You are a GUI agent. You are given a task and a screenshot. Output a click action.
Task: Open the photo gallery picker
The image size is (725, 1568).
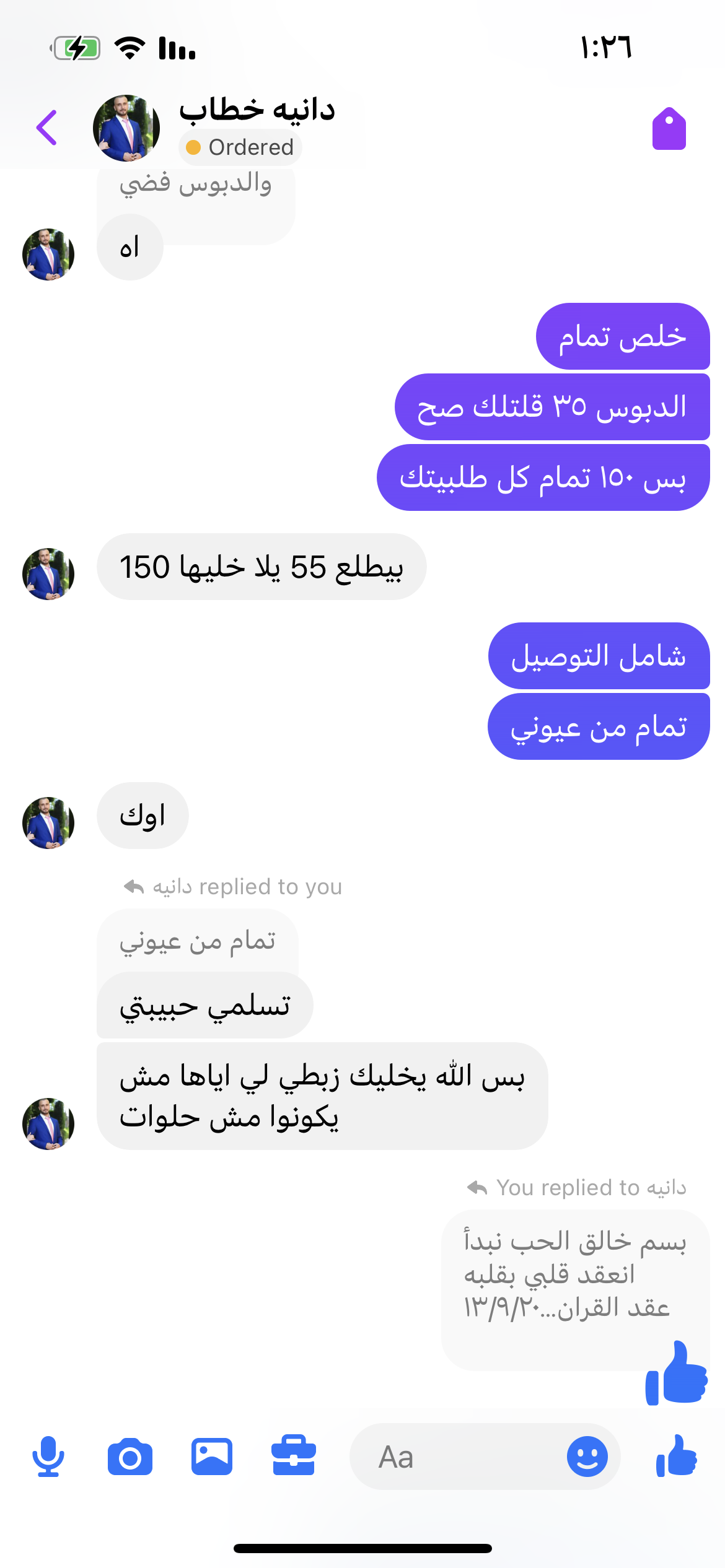pyautogui.click(x=212, y=1457)
